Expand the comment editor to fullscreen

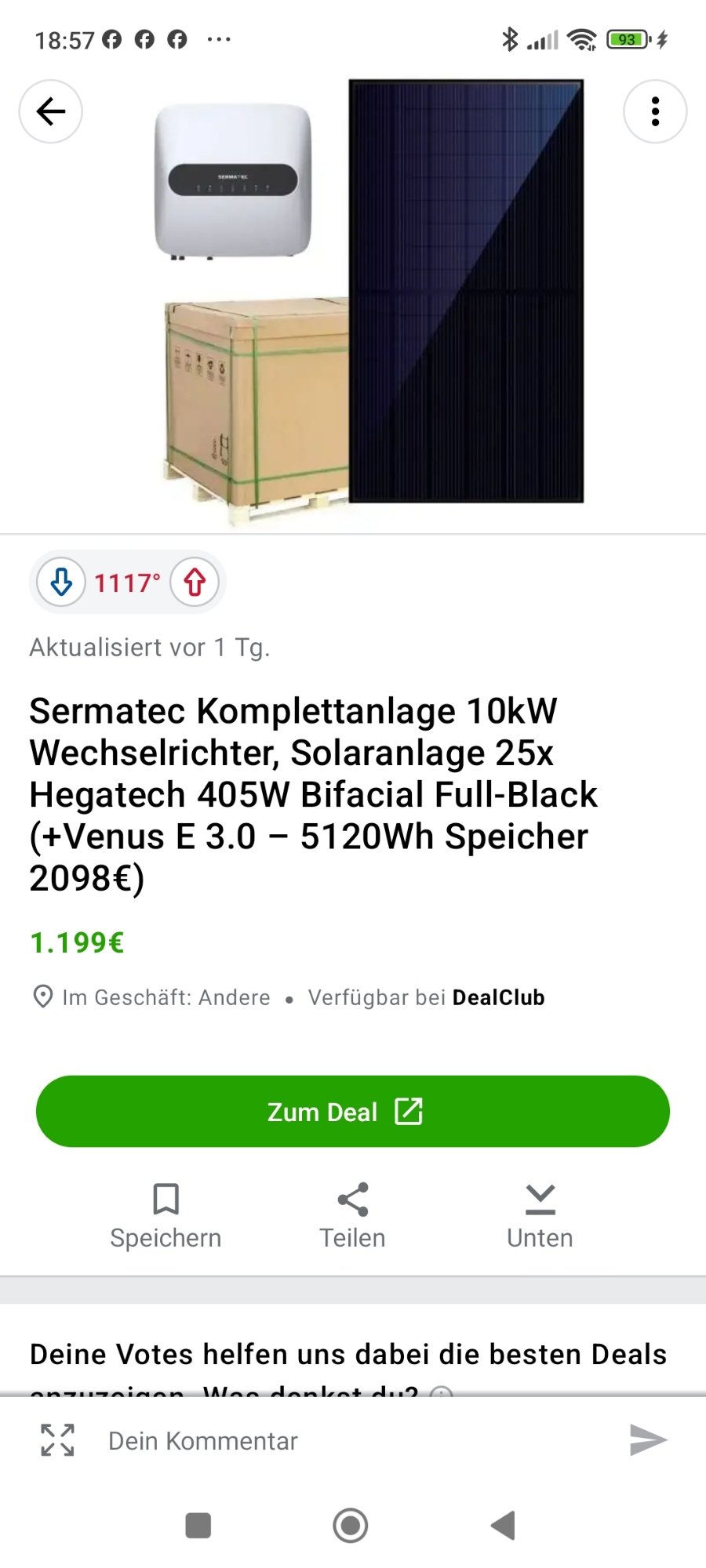point(57,1440)
